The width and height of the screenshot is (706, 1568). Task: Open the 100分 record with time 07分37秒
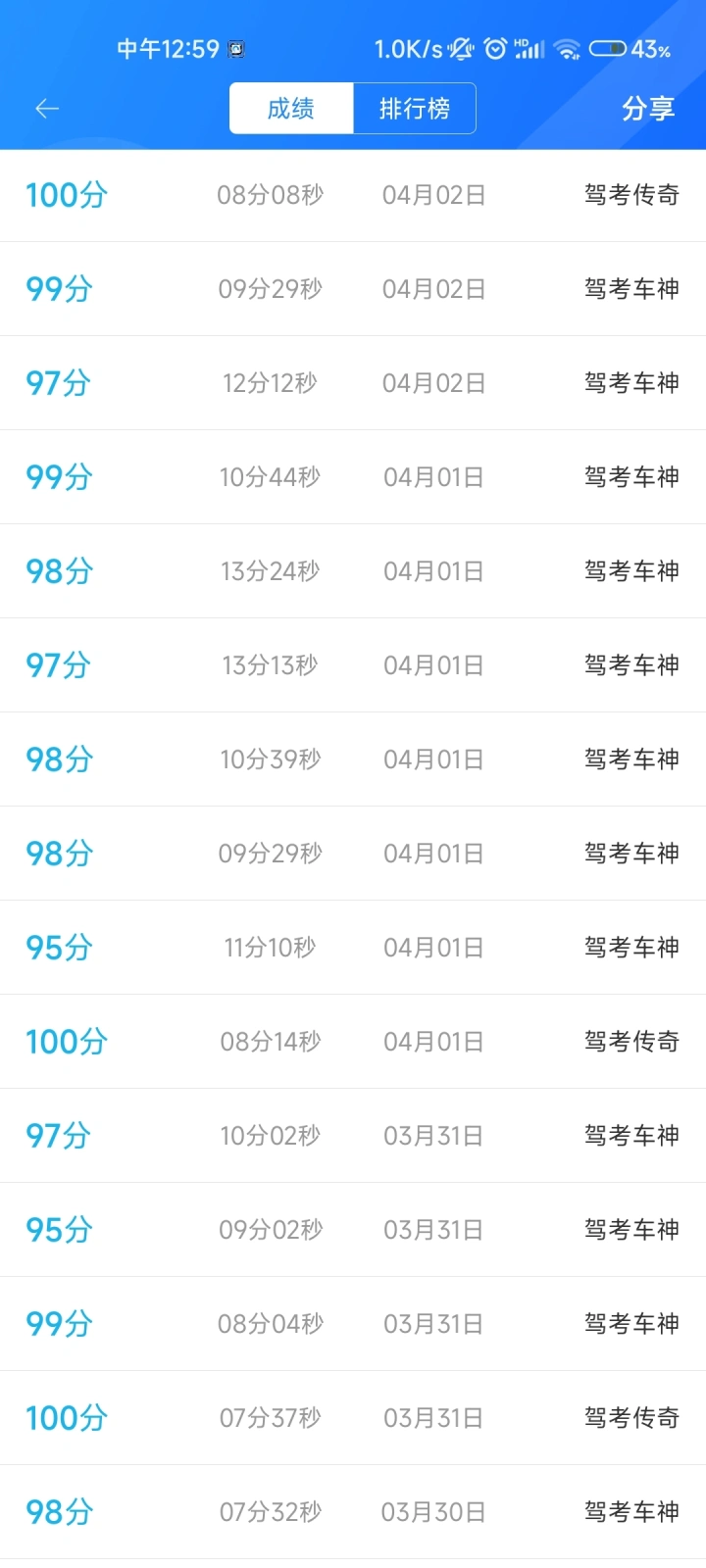(353, 1418)
